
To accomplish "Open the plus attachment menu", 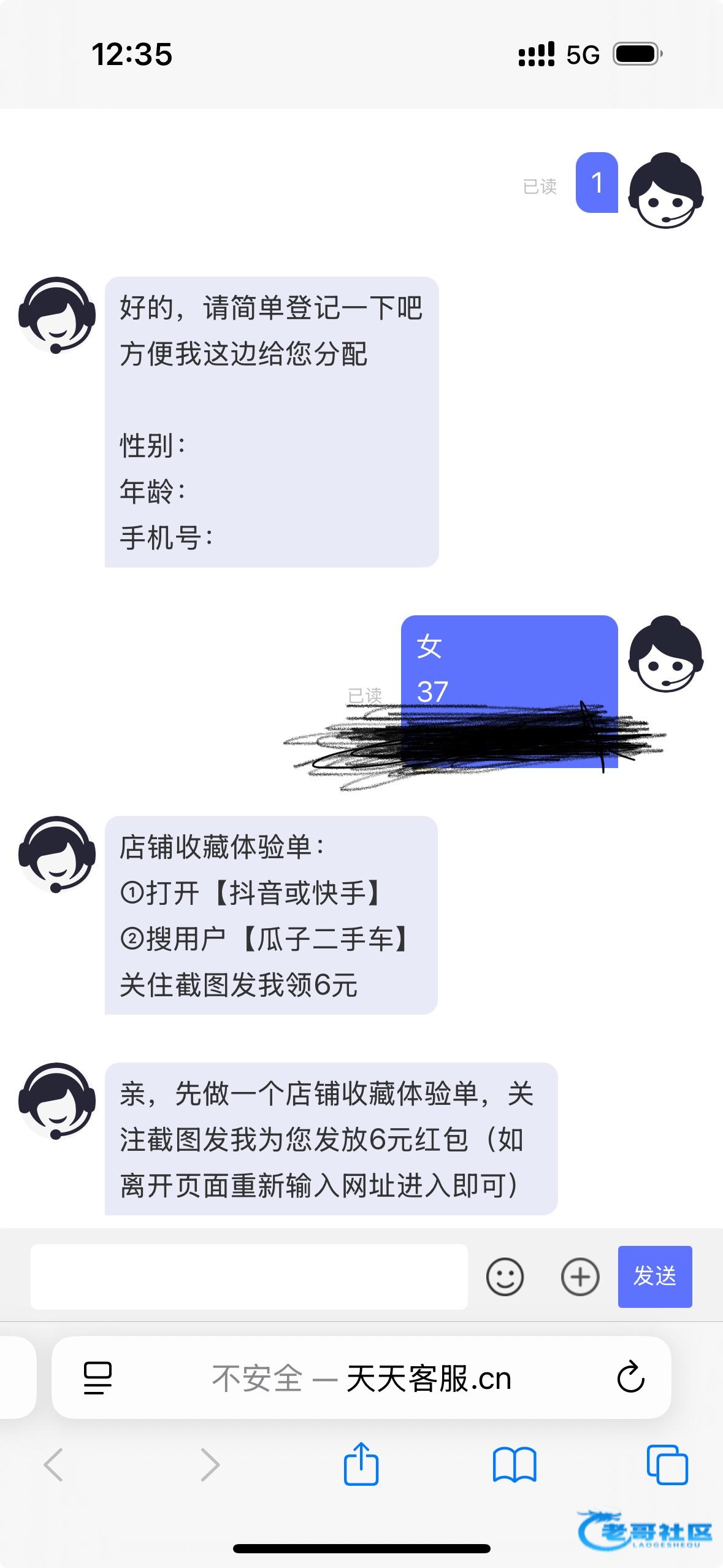I will tap(580, 1277).
